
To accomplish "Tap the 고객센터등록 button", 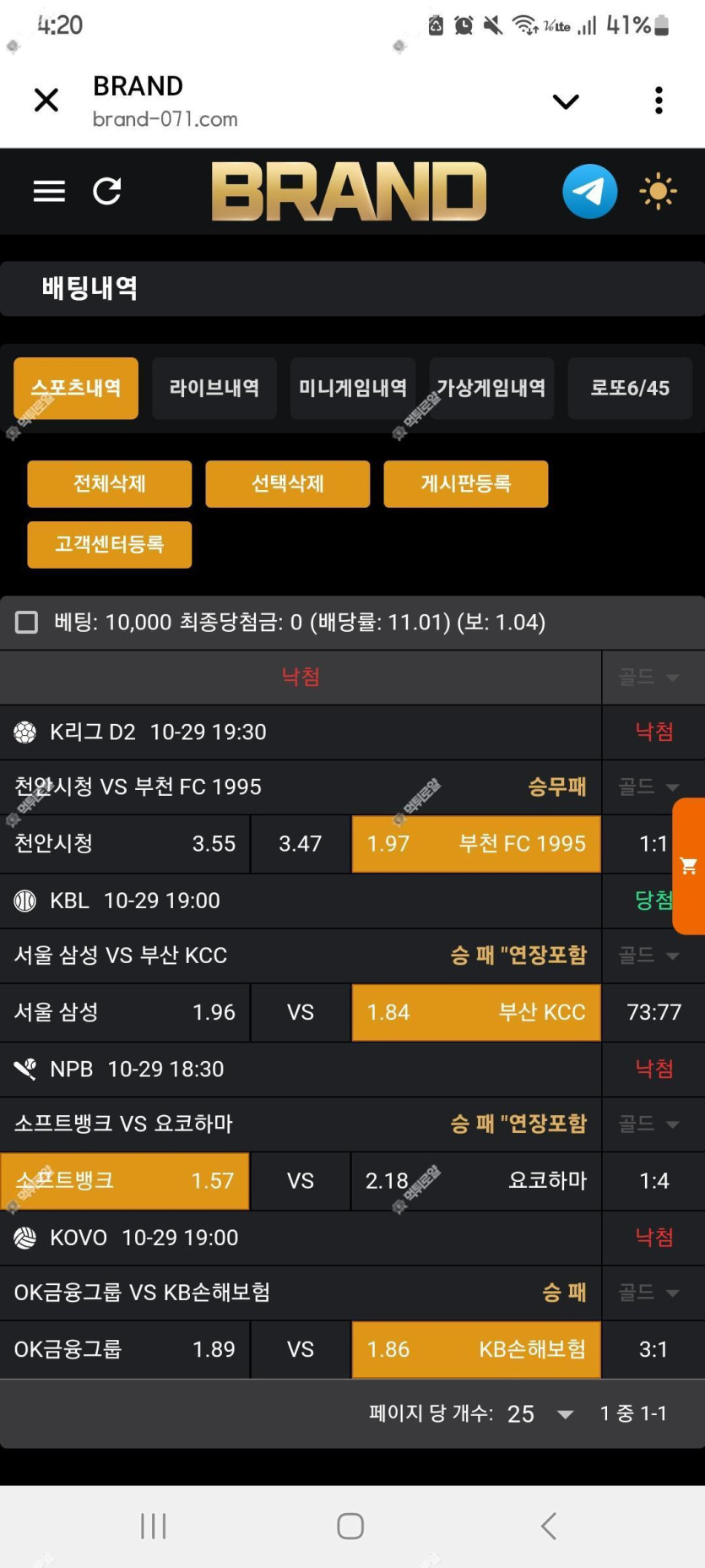I will click(110, 545).
